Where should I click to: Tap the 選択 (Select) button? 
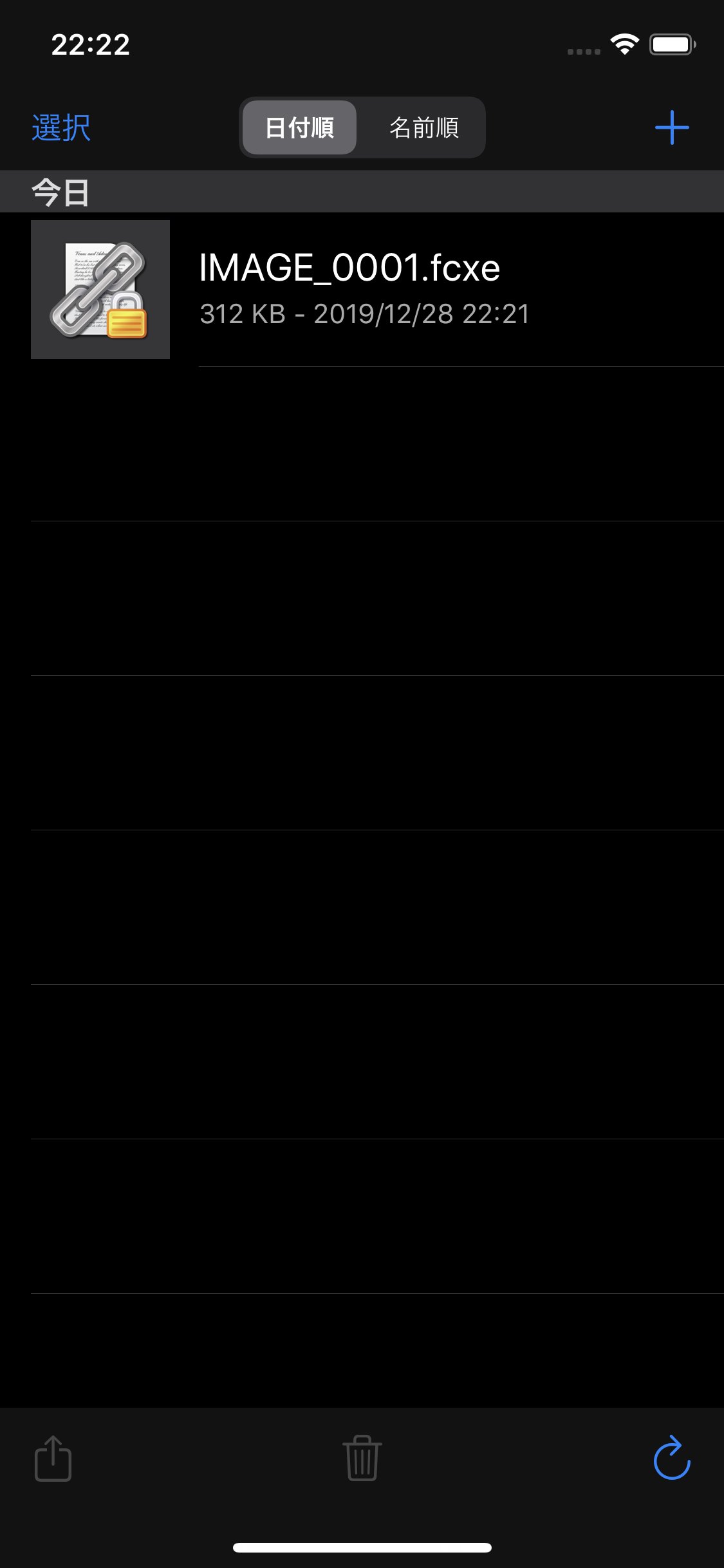[61, 127]
